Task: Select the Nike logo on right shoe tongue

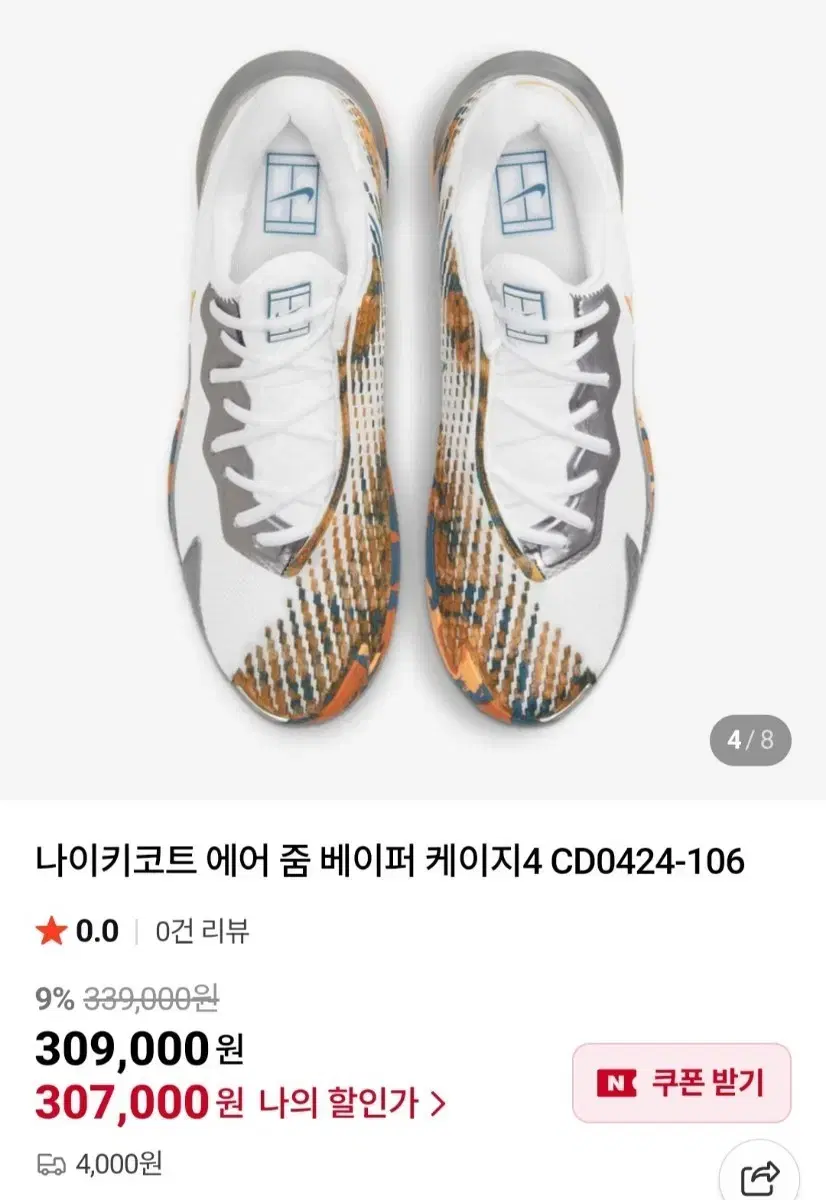Action: pyautogui.click(x=525, y=310)
